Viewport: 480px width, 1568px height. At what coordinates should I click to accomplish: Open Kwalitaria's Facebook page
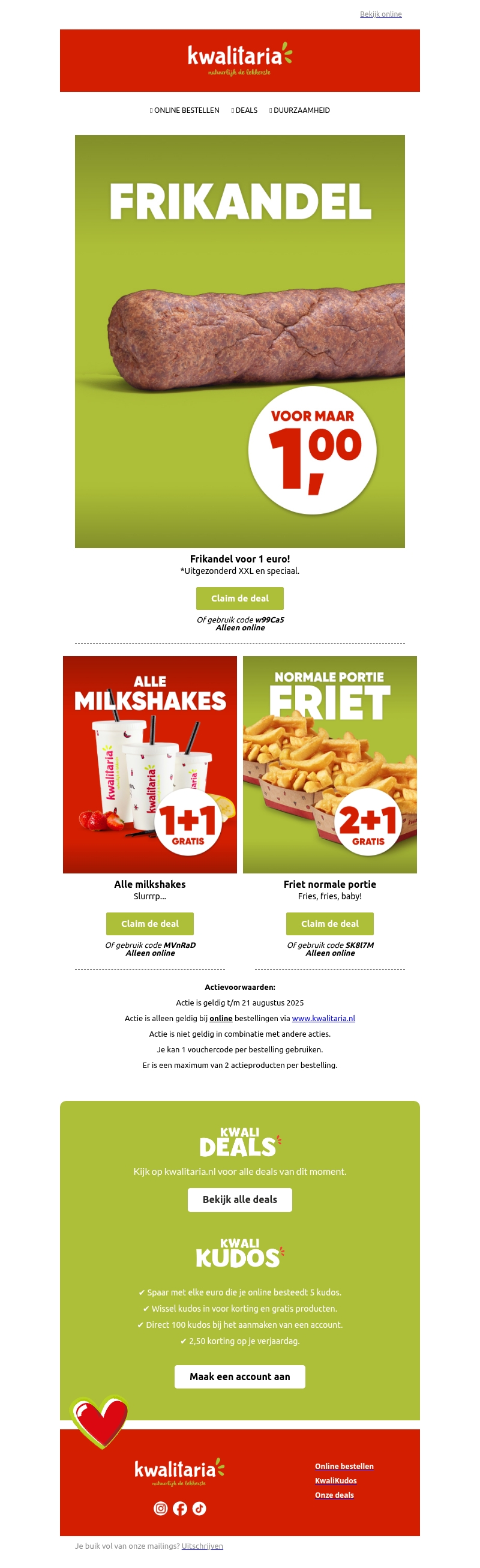180,1508
